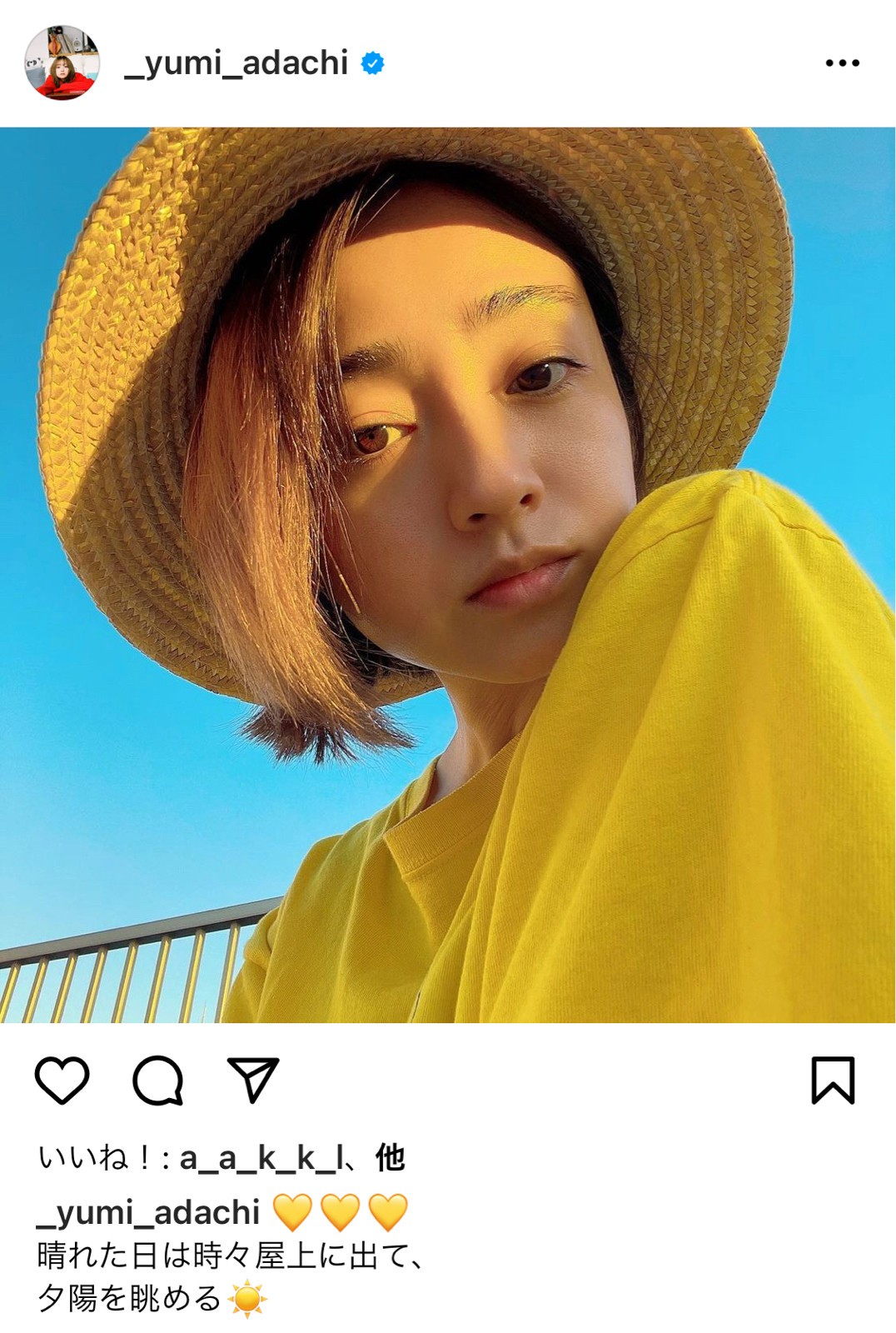Open the three-dot overflow menu
Screen dimensions: 896x1333
(842, 63)
